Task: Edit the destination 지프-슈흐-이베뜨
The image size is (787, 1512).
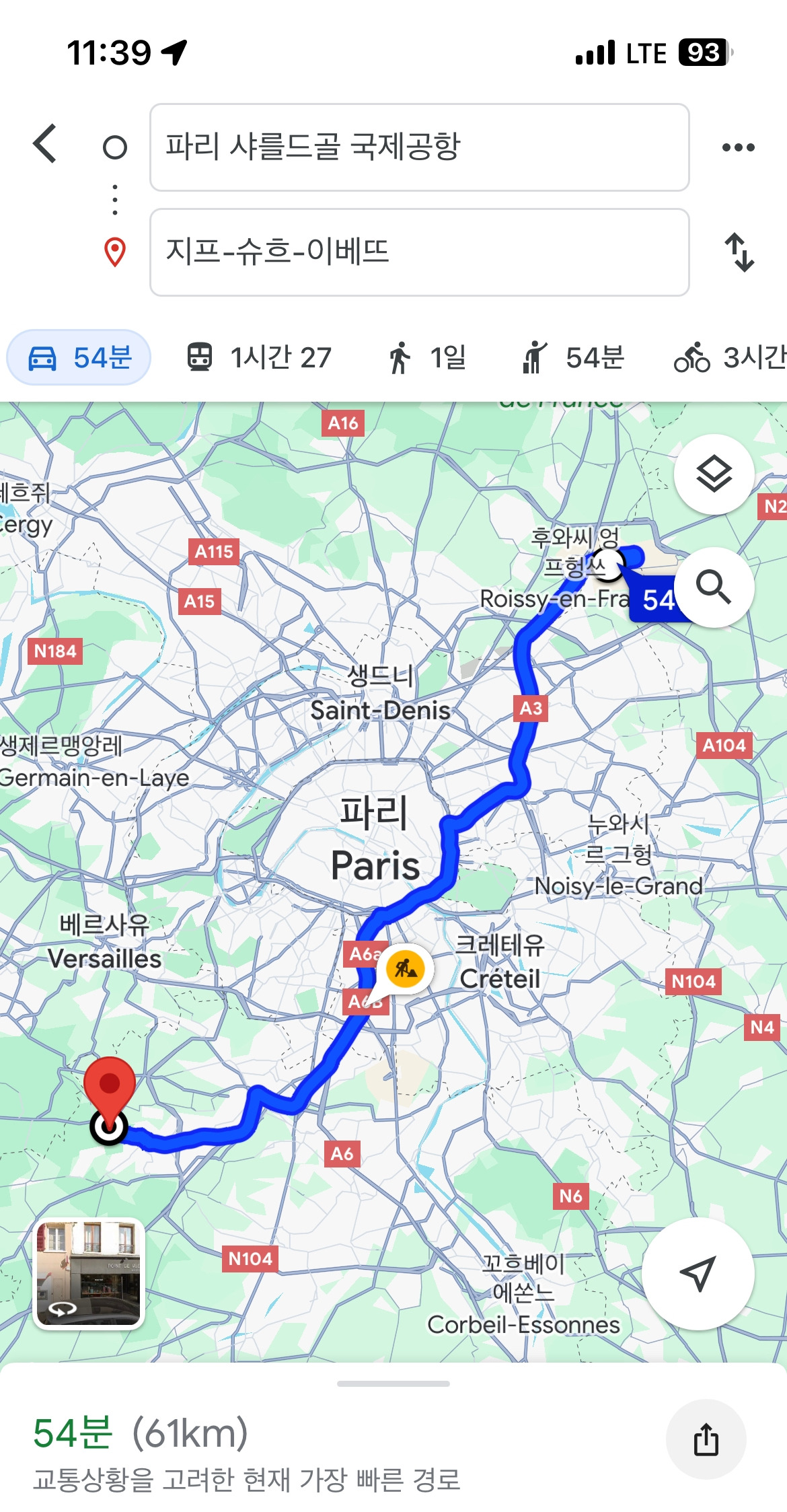Action: [419, 252]
